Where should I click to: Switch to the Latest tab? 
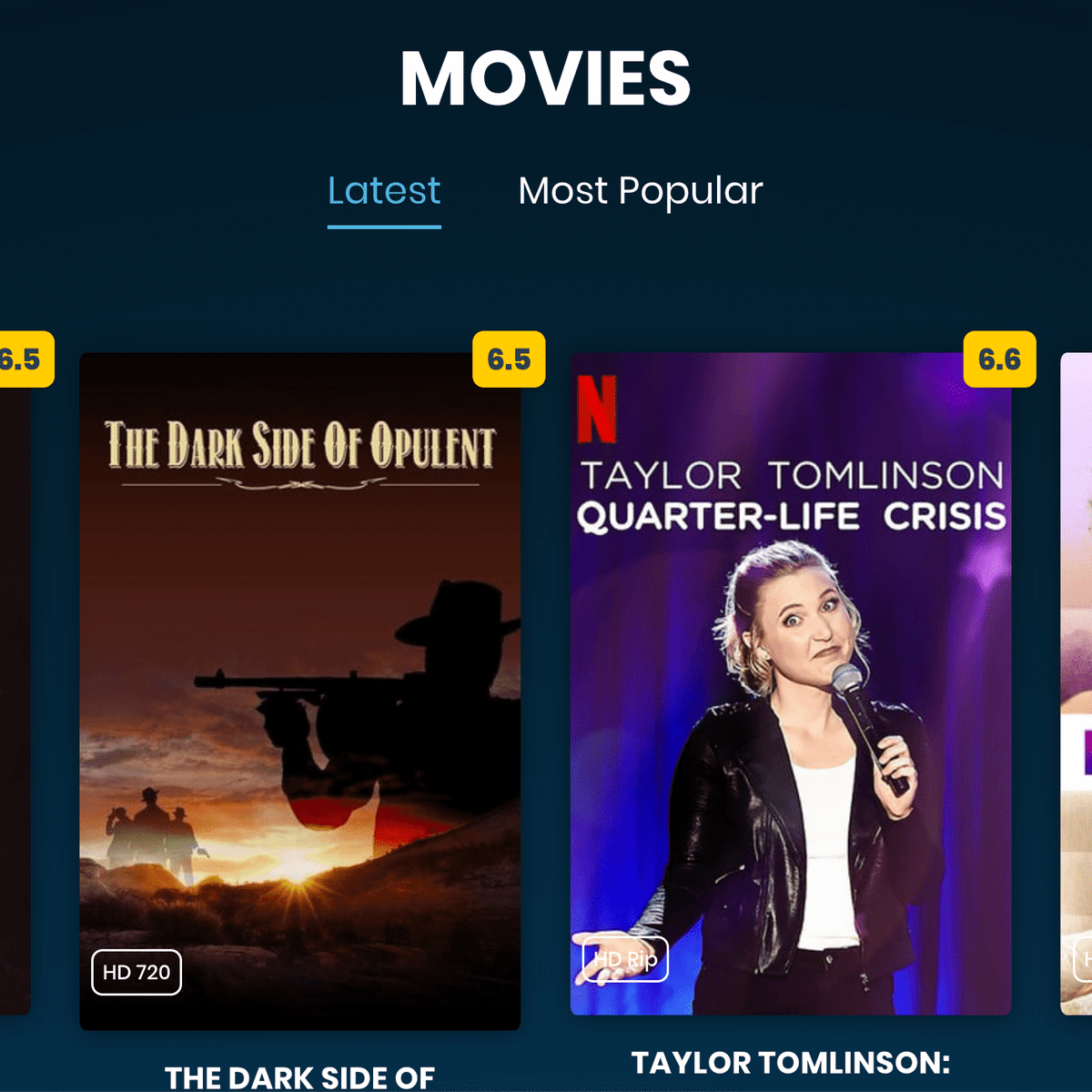tap(383, 192)
